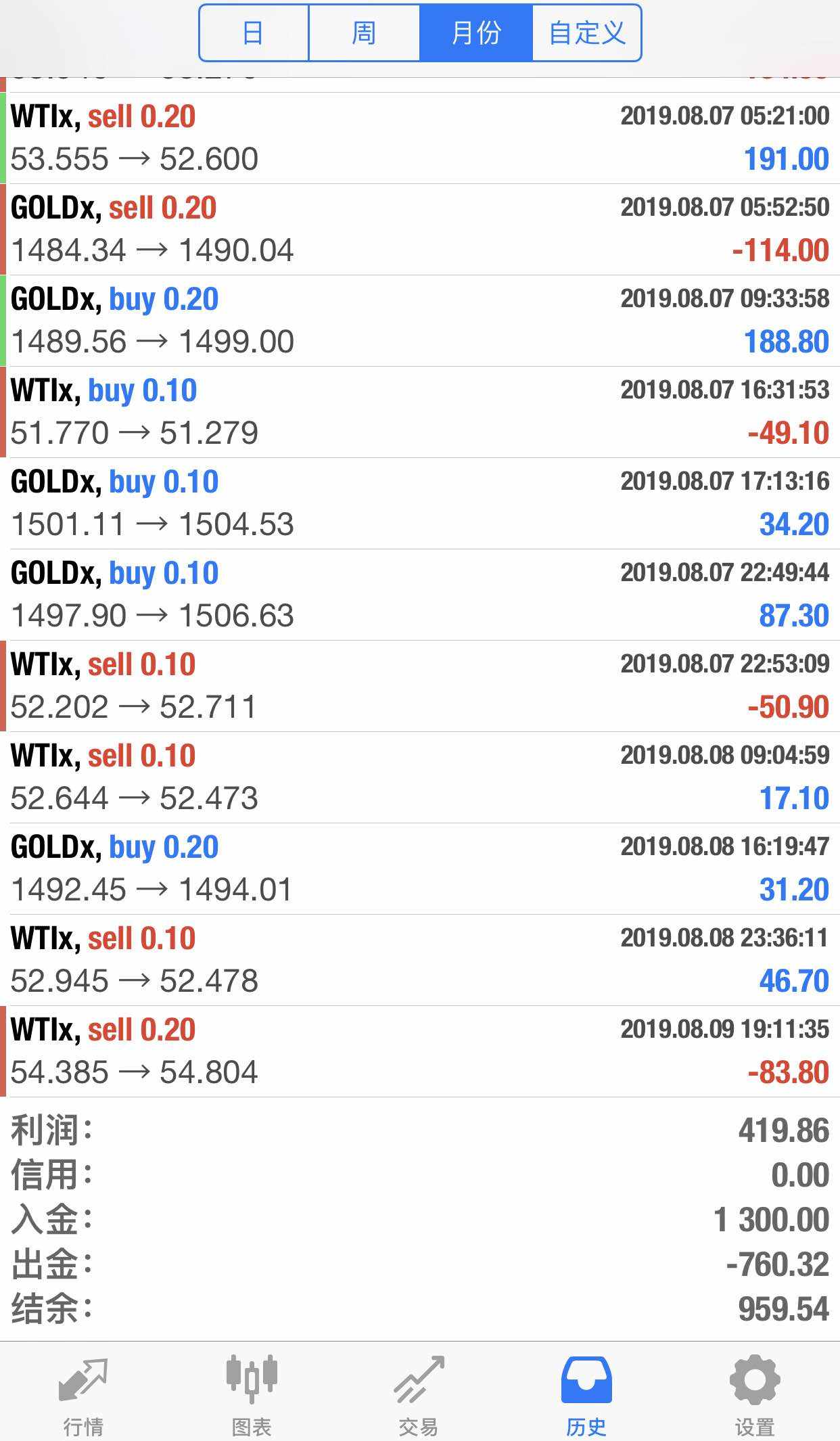Viewport: 840px width, 1441px height.
Task: Show the WTIx sell trade from 2019.08.09
Action: [419, 1051]
